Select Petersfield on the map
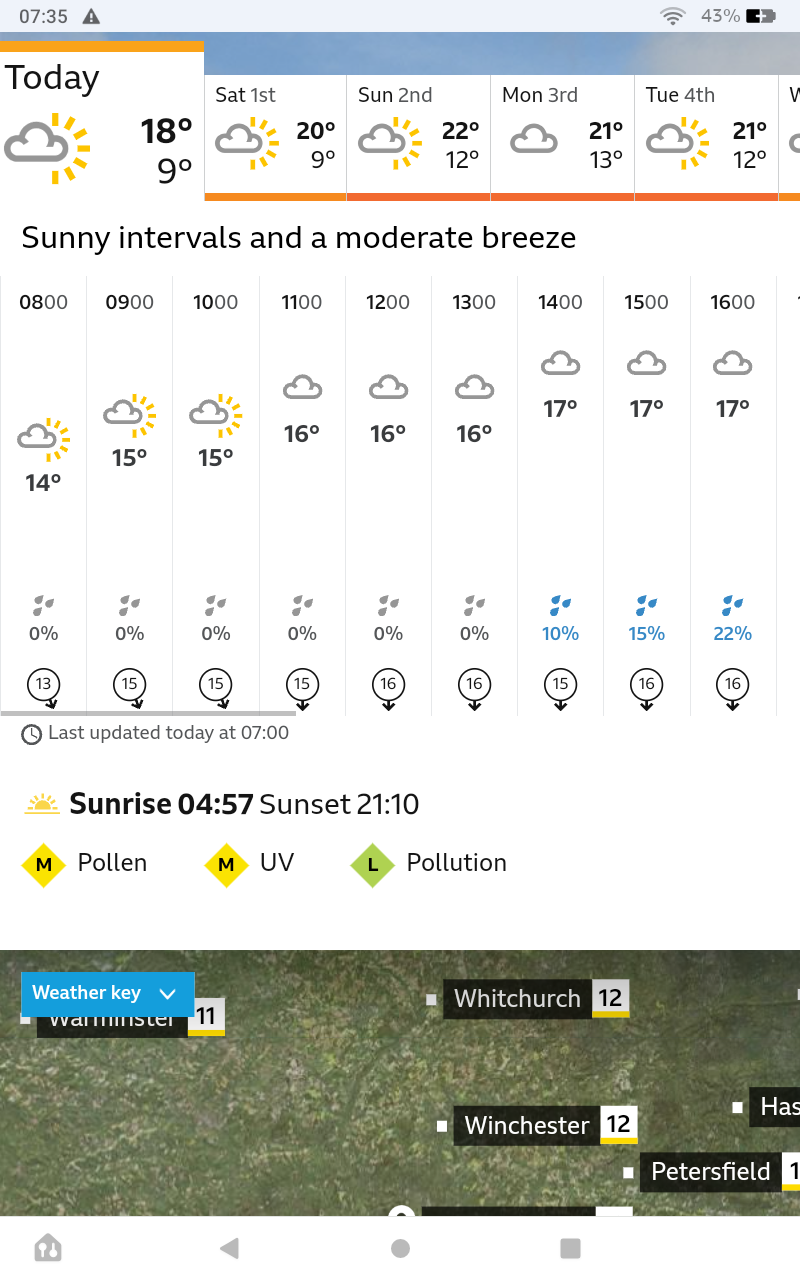The width and height of the screenshot is (800, 1280). tap(710, 1172)
